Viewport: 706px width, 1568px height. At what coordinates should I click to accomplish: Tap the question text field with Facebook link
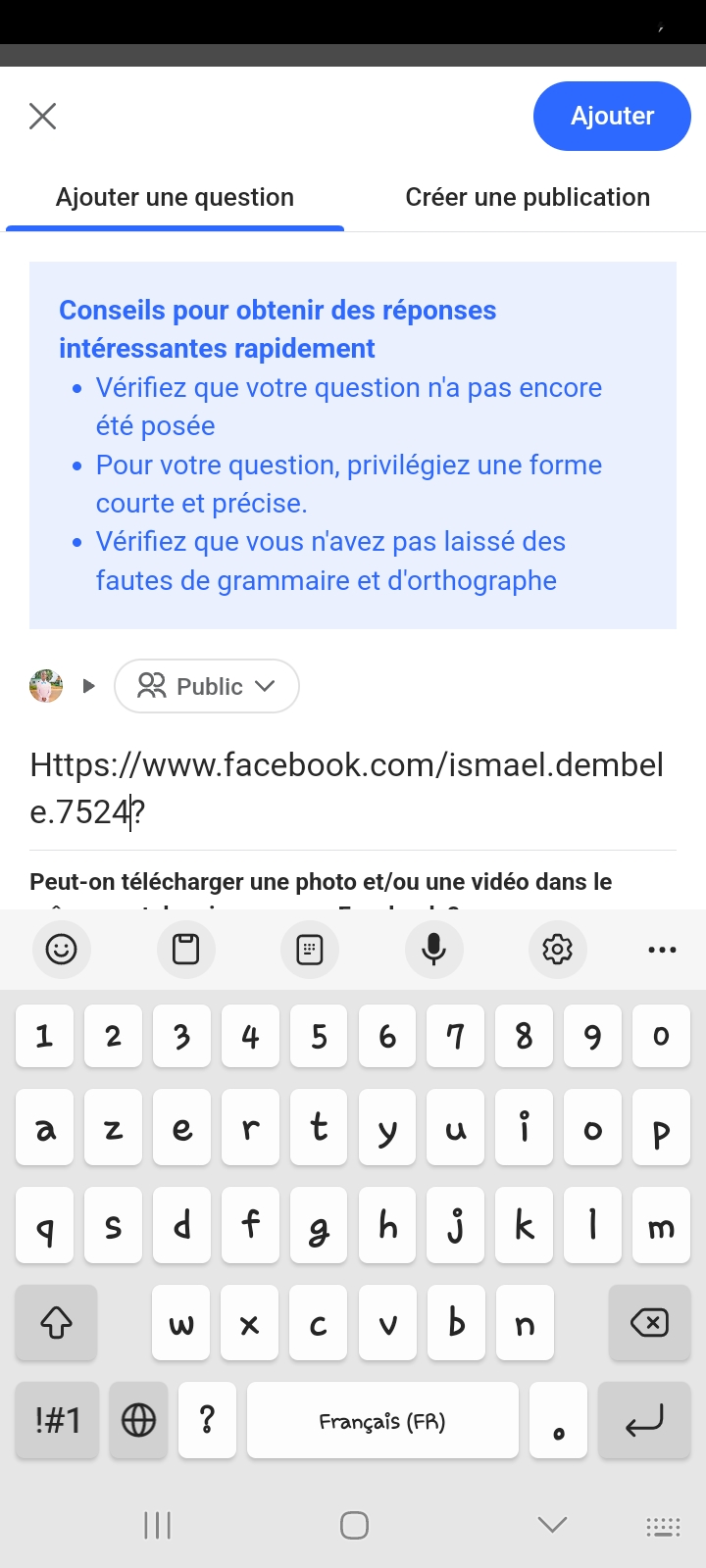coord(347,788)
